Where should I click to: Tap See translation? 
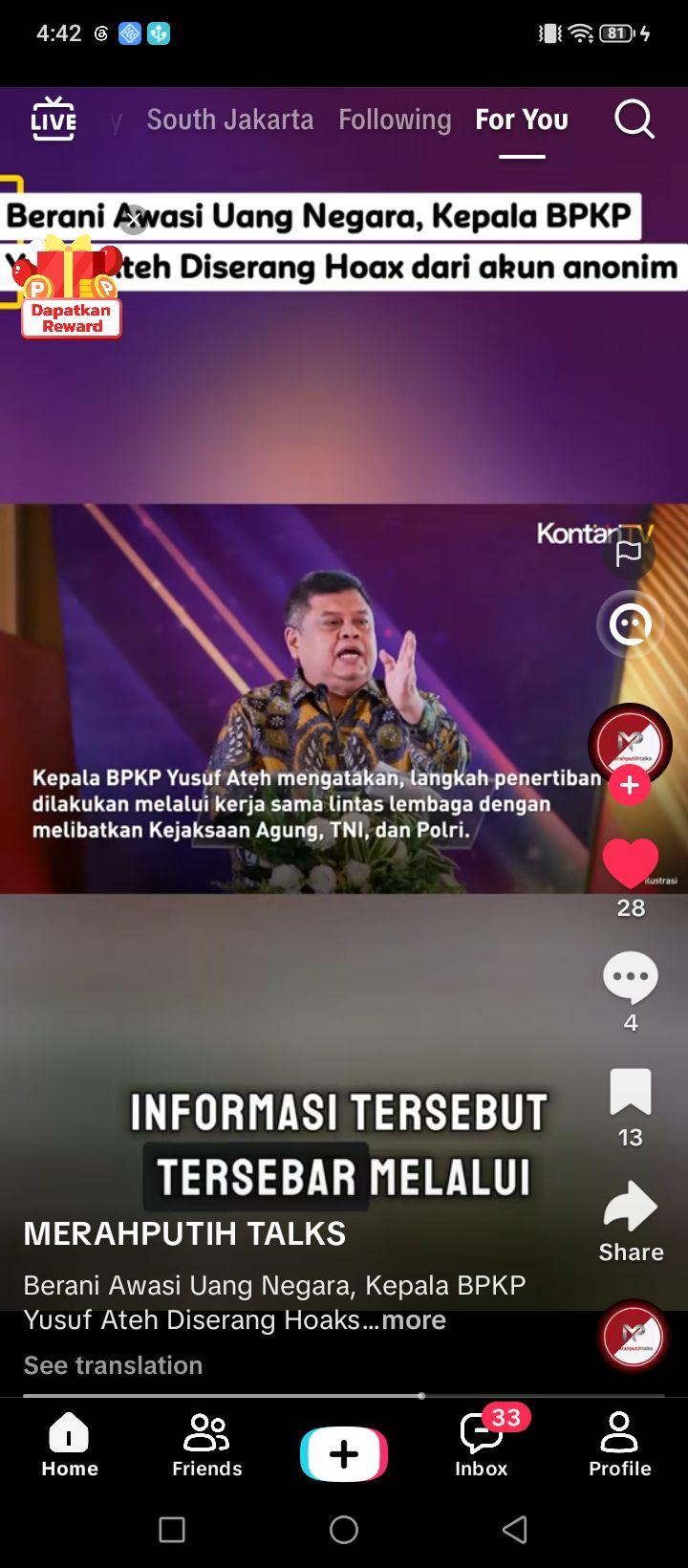113,1364
